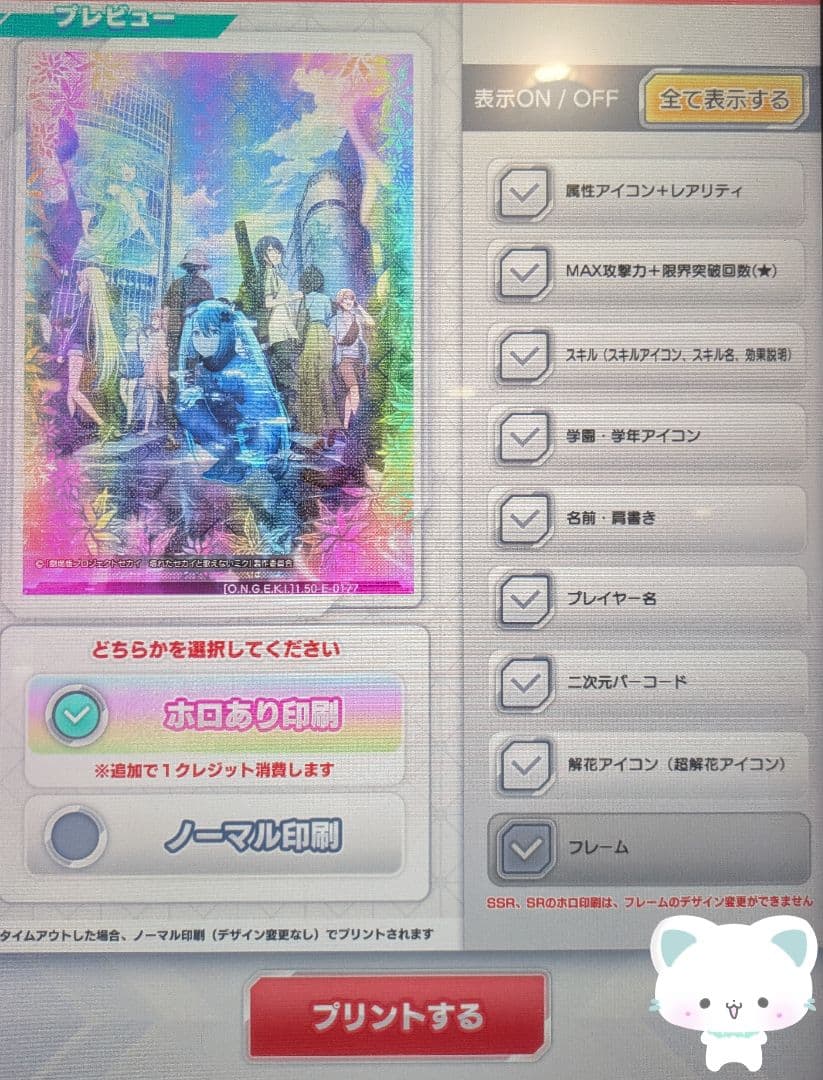Toggle 学園・学年アイコン checkbox
823x1080 pixels.
[523, 436]
